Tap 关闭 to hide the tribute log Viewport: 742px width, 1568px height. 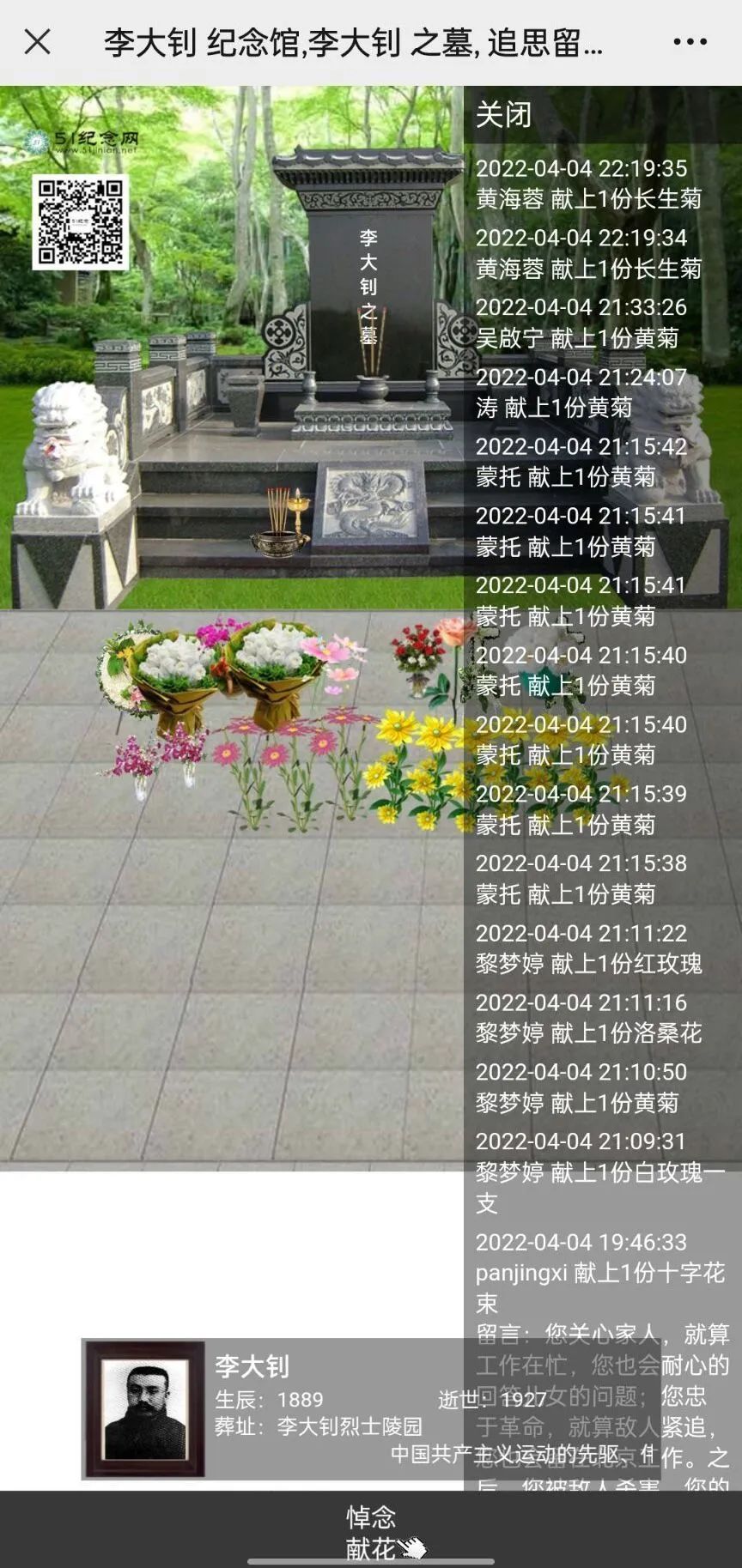503,115
